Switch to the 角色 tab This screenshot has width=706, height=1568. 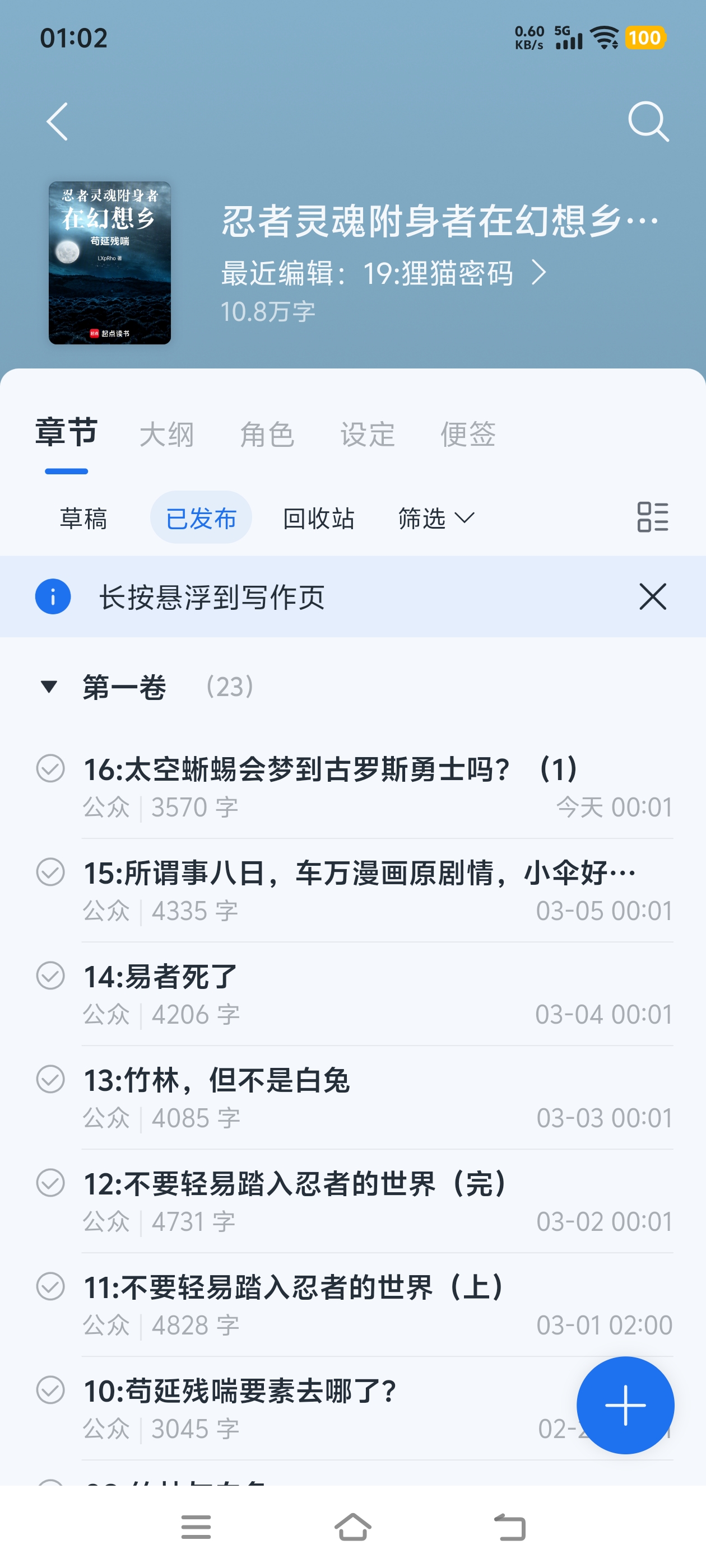tap(267, 435)
